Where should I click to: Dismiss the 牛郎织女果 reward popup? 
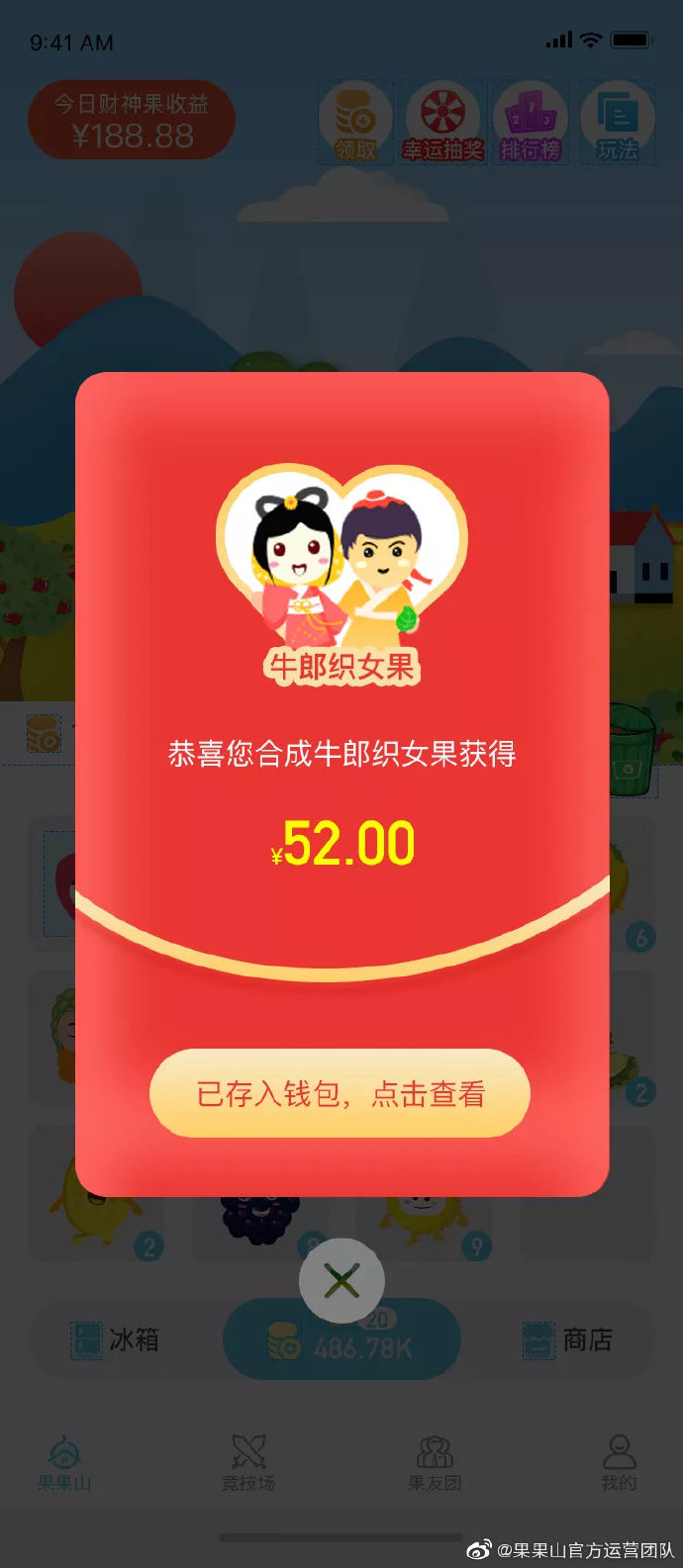click(x=341, y=1281)
